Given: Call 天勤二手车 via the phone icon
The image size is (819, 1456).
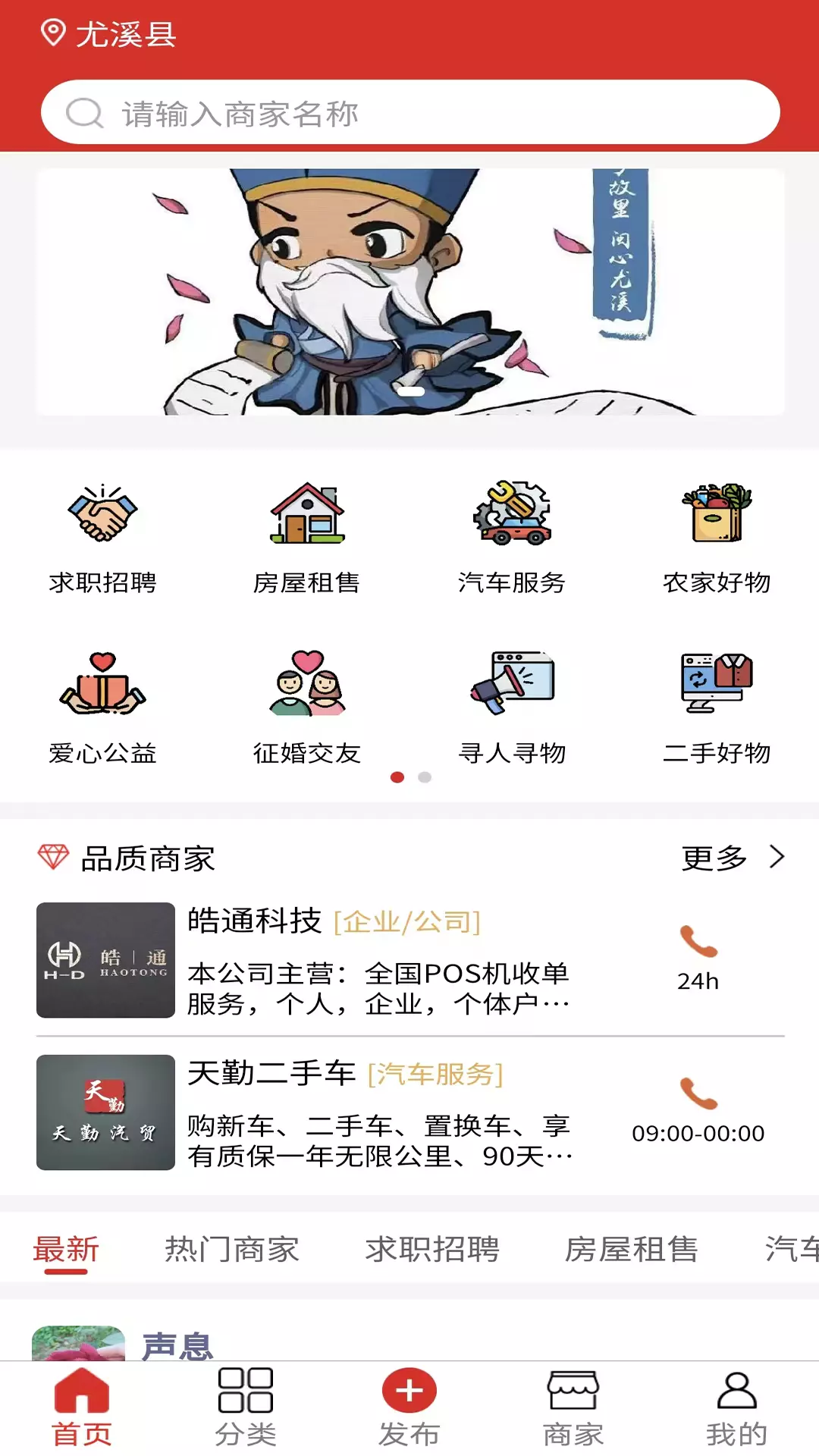Looking at the screenshot, I should 698,1094.
